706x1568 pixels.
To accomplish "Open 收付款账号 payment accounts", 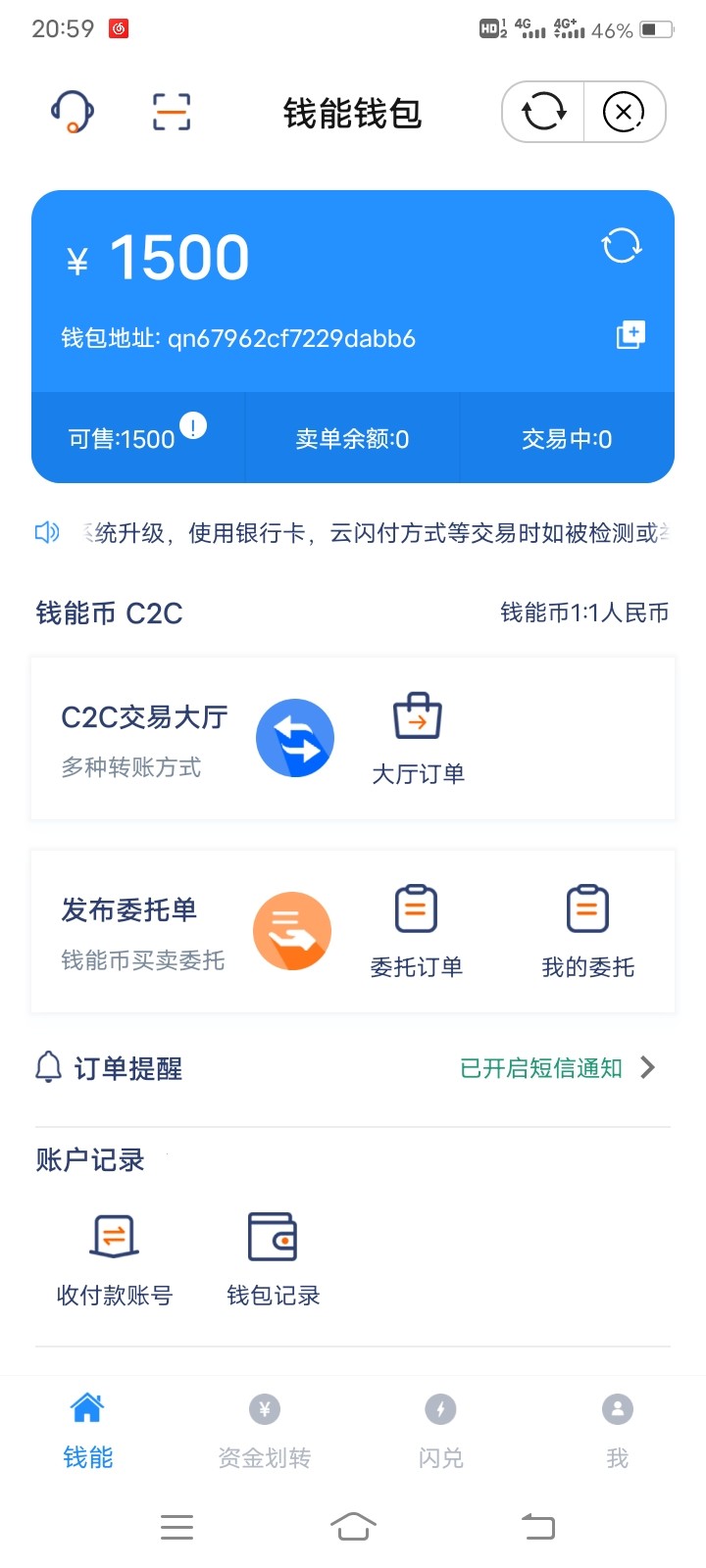I will [x=113, y=1257].
